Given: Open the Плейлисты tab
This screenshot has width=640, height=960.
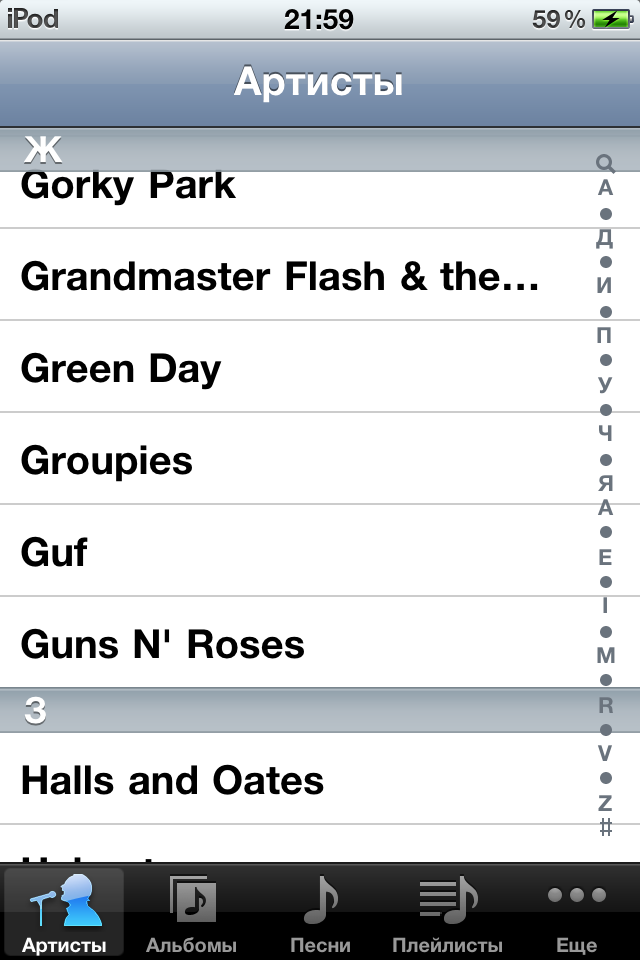Looking at the screenshot, I should pos(448,912).
